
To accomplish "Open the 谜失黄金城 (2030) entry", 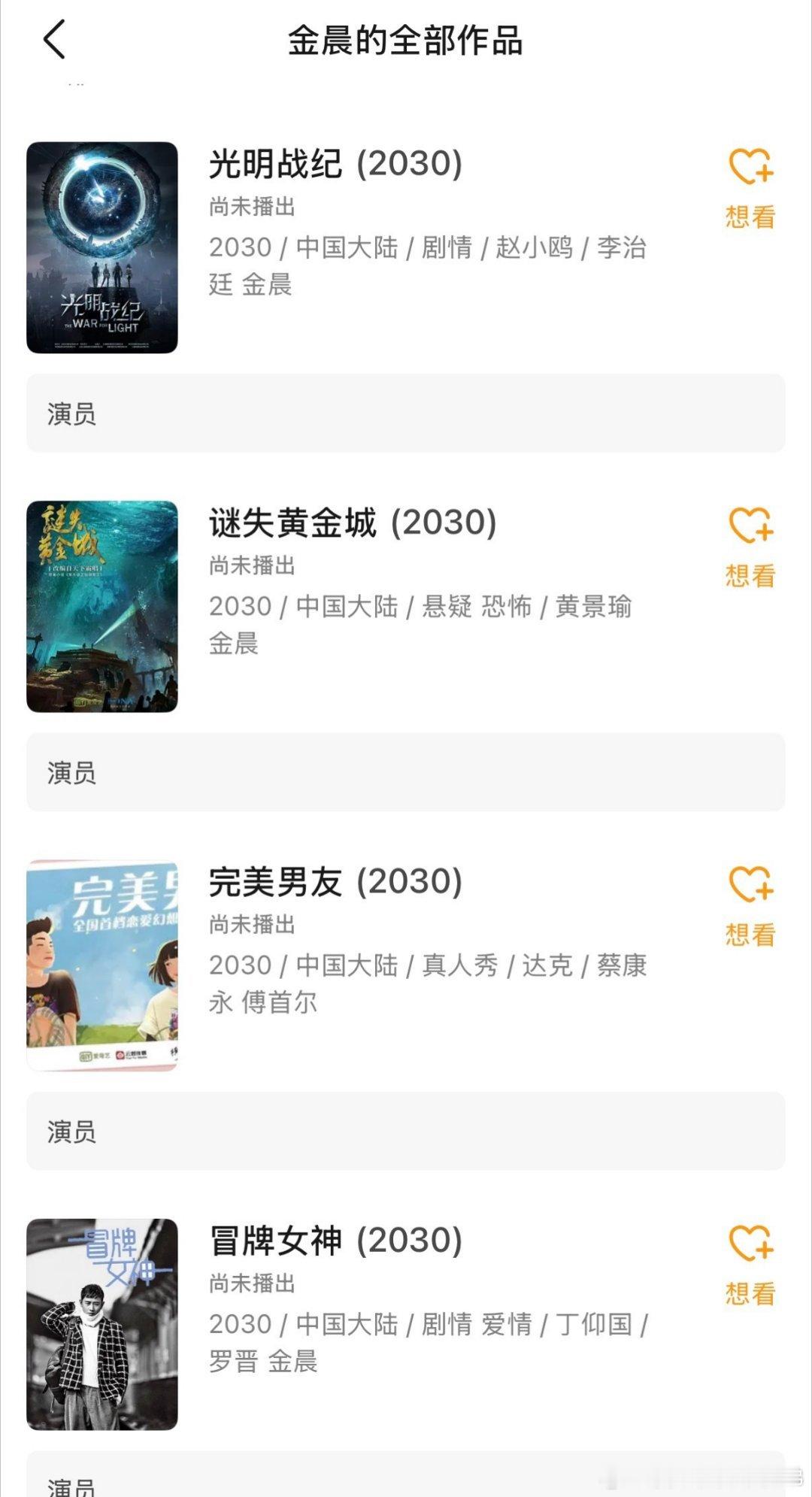I will click(x=353, y=523).
